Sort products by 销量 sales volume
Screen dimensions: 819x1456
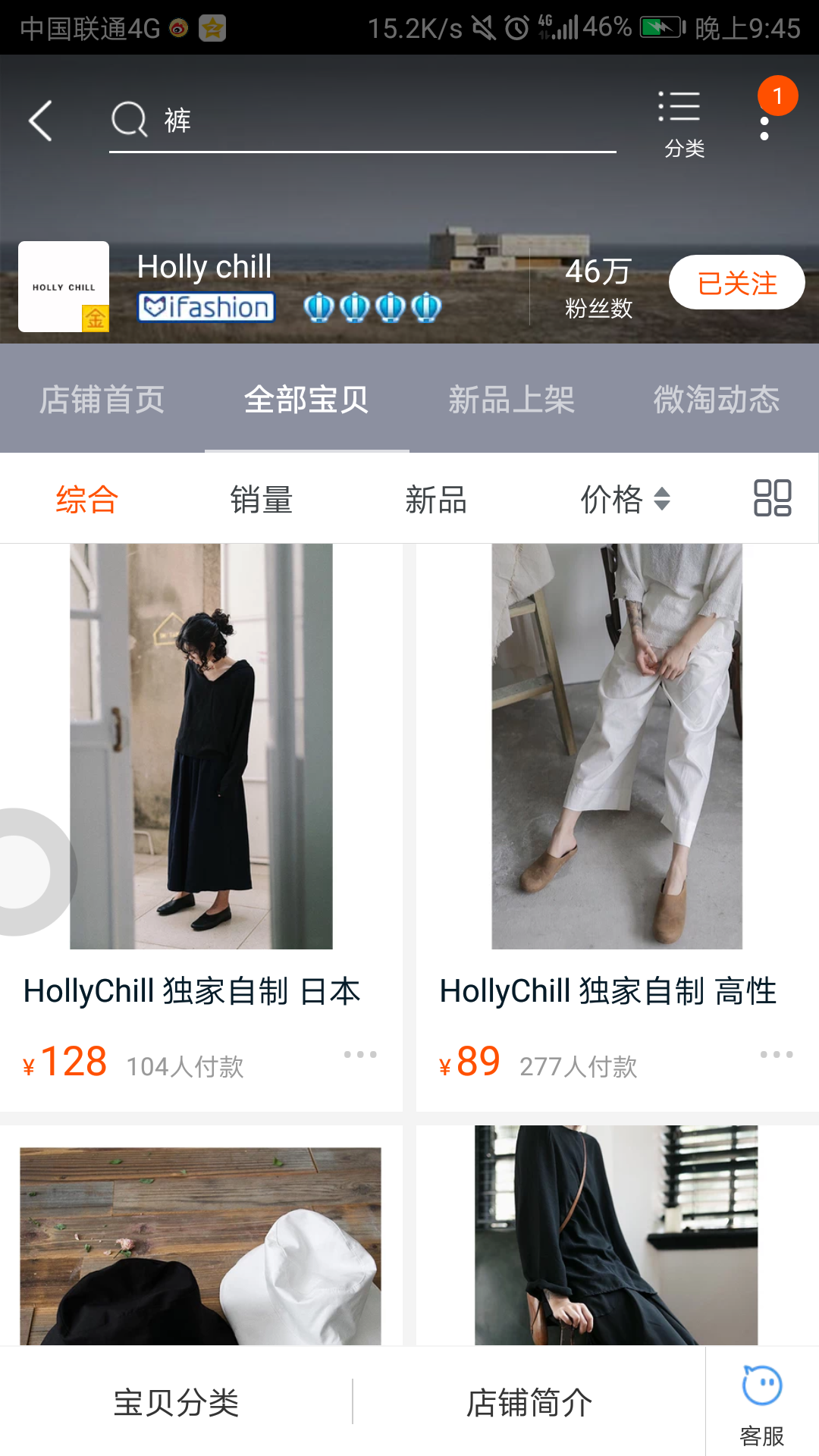[x=262, y=500]
